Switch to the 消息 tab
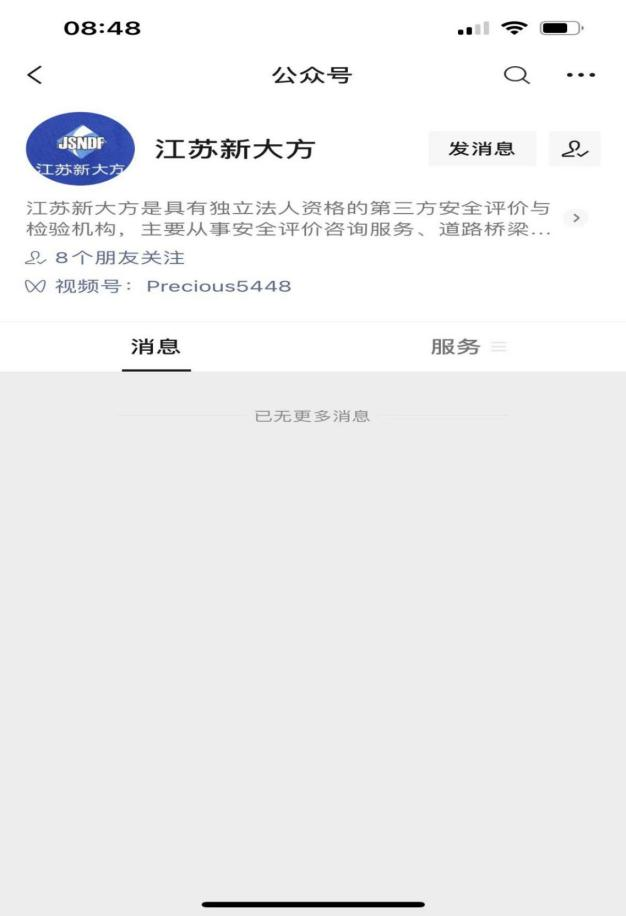 pos(156,347)
